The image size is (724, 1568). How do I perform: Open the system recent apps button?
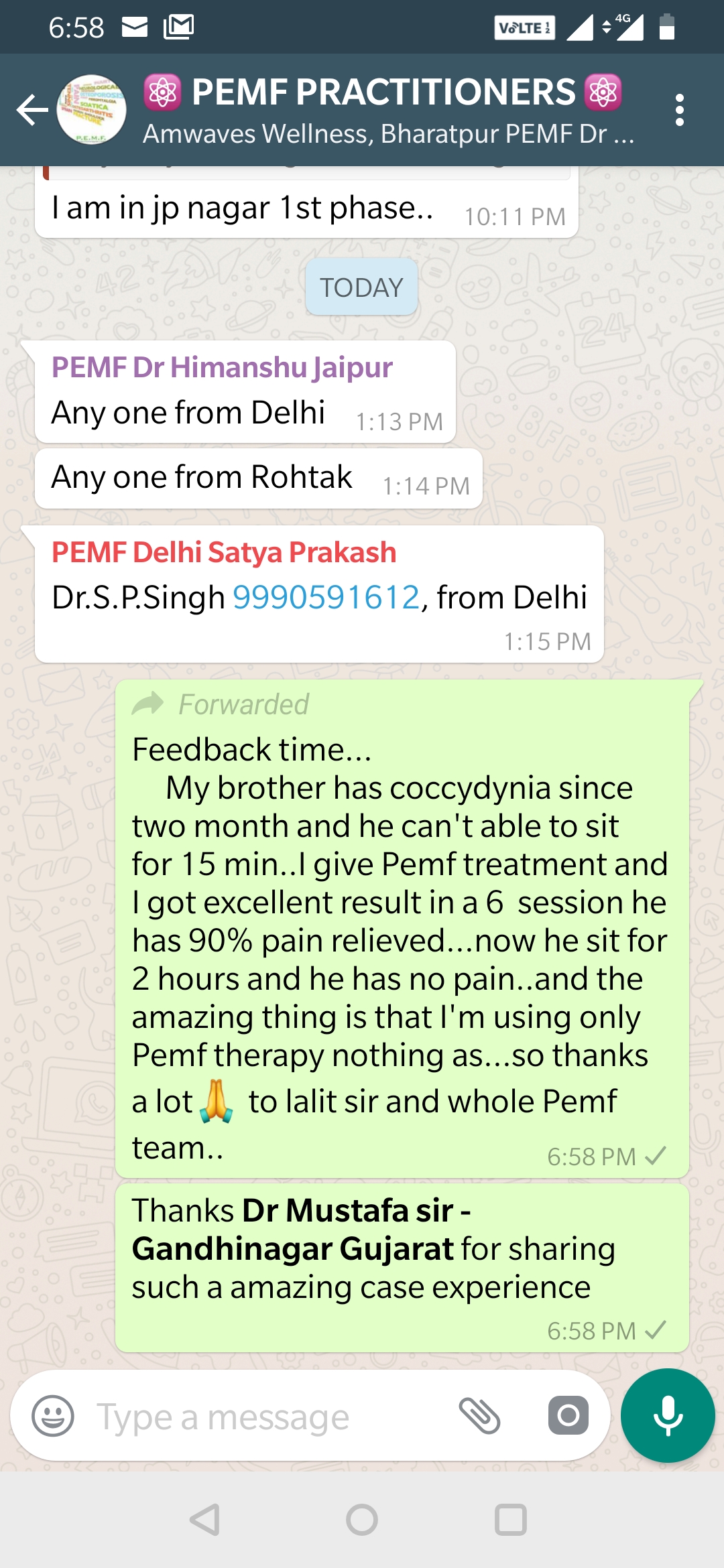point(510,1520)
